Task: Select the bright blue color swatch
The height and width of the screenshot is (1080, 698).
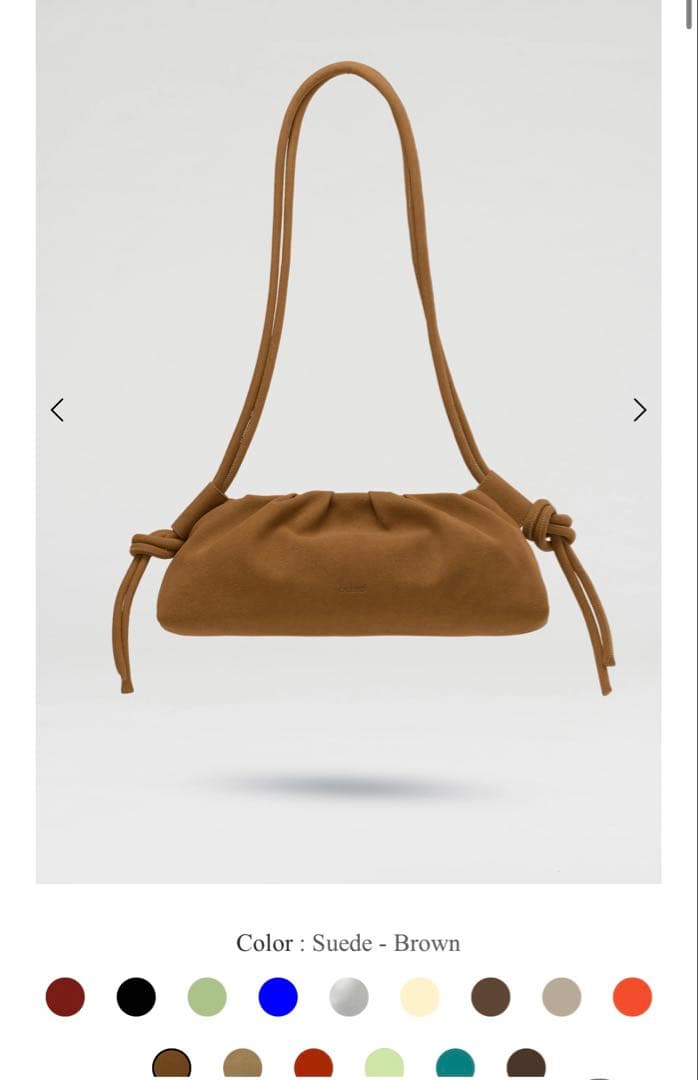Action: point(278,997)
